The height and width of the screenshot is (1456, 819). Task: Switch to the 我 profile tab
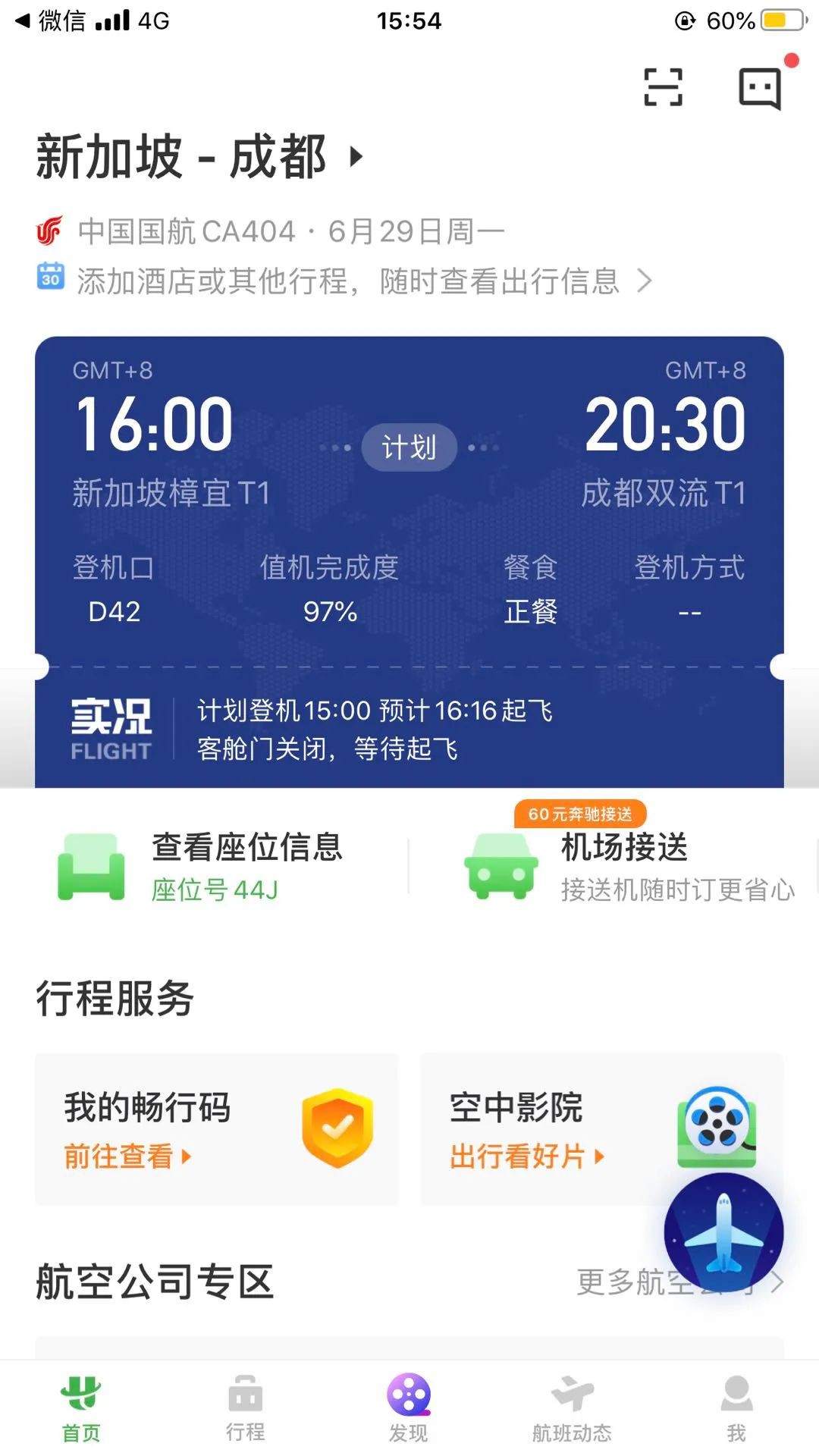736,1409
